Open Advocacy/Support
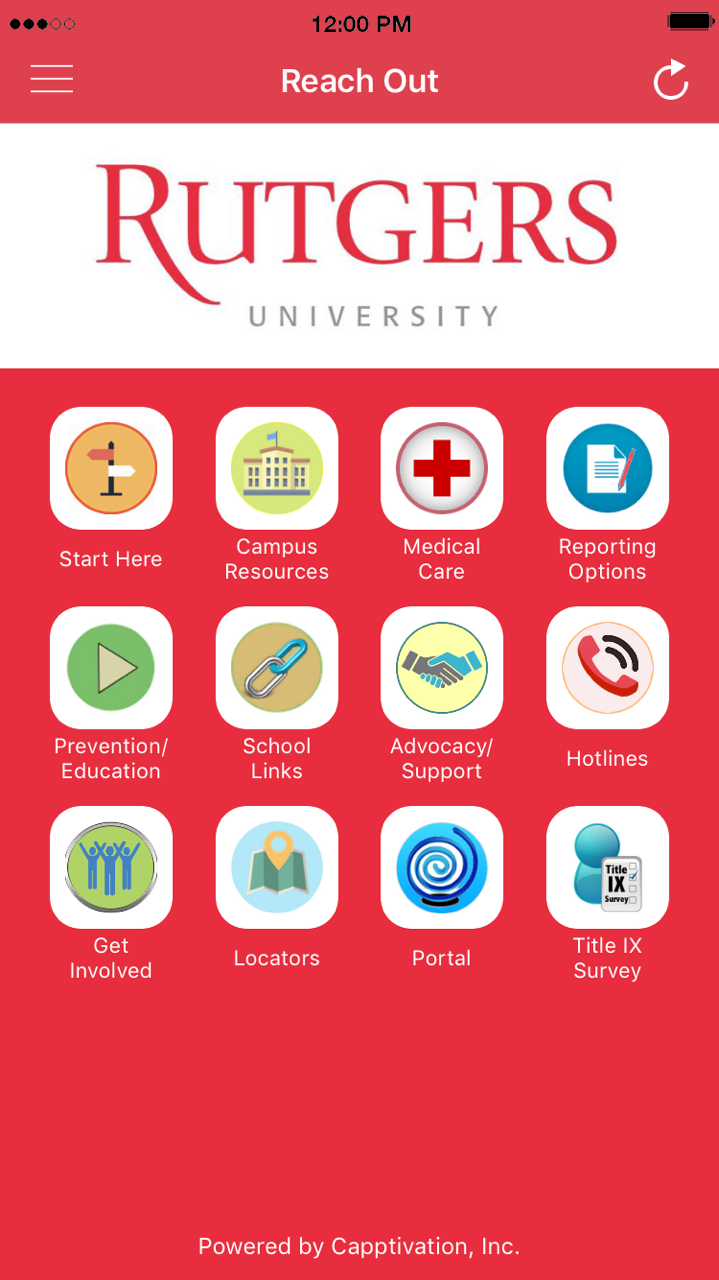Viewport: 719px width, 1280px height. [x=442, y=668]
